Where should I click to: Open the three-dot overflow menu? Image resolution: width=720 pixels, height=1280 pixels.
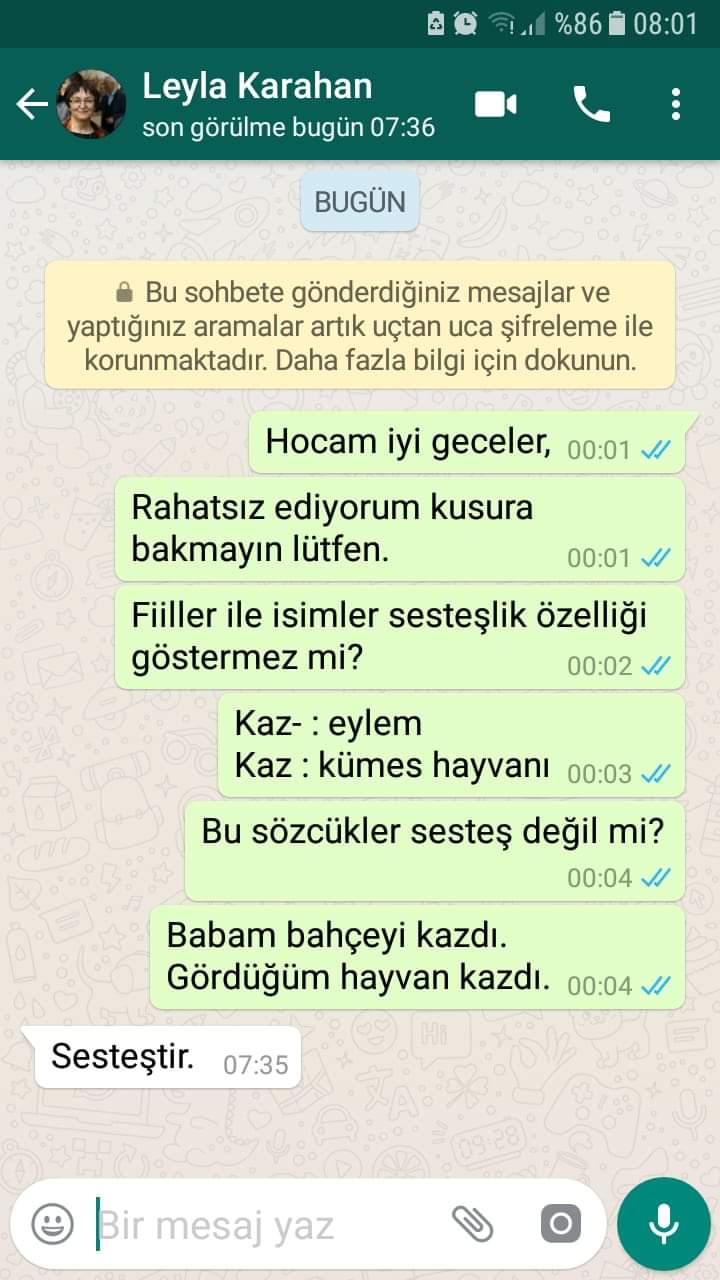click(x=676, y=104)
